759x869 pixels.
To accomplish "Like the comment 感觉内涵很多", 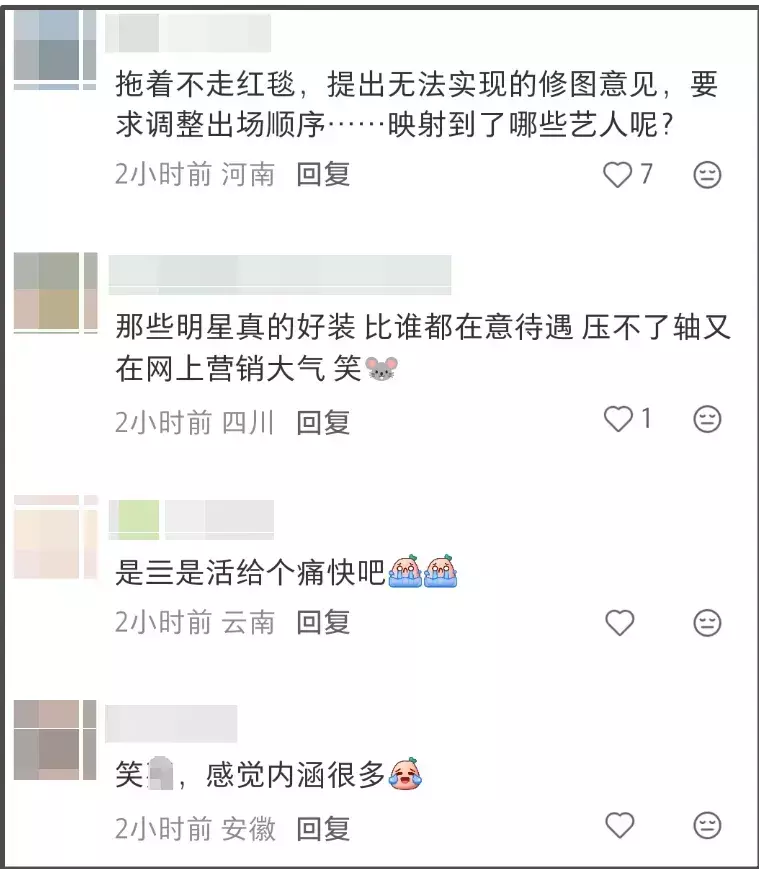I will (x=620, y=826).
